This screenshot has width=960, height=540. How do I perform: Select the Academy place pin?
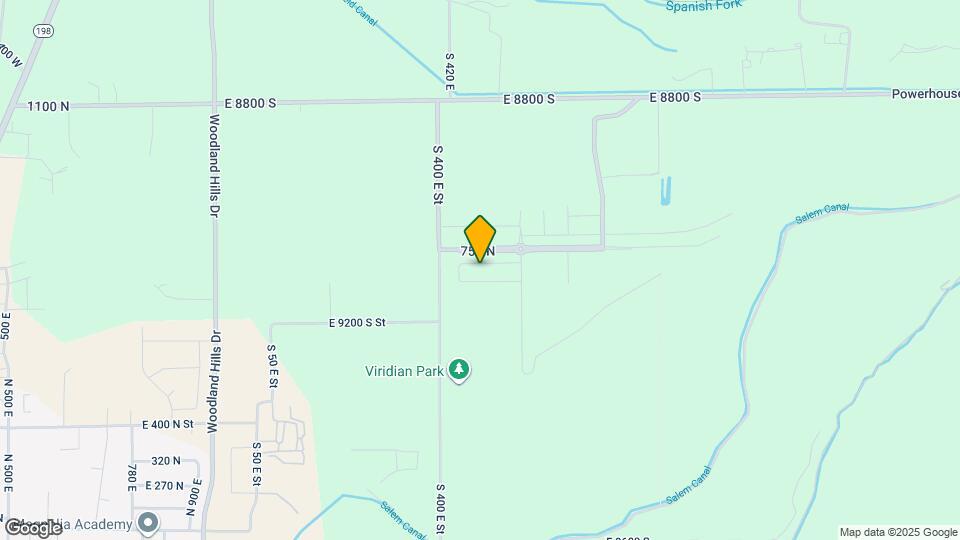pos(149,523)
